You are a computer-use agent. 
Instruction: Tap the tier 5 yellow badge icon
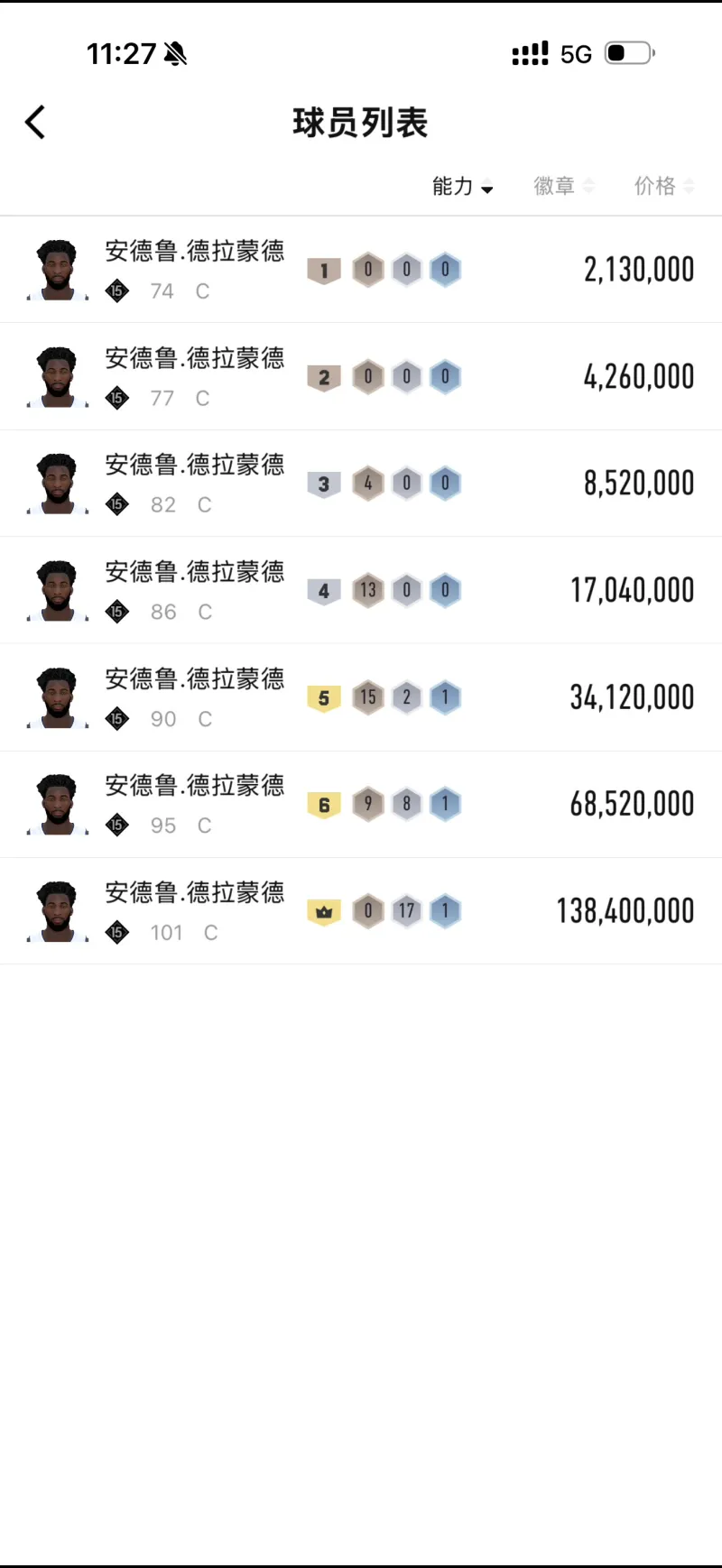pyautogui.click(x=323, y=697)
